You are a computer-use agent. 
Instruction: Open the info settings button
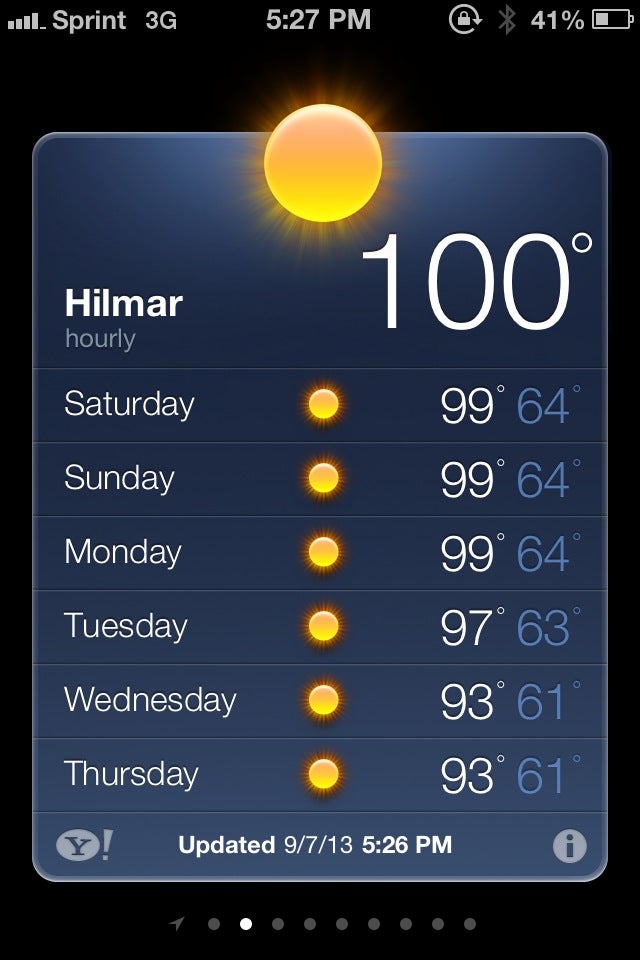click(569, 846)
